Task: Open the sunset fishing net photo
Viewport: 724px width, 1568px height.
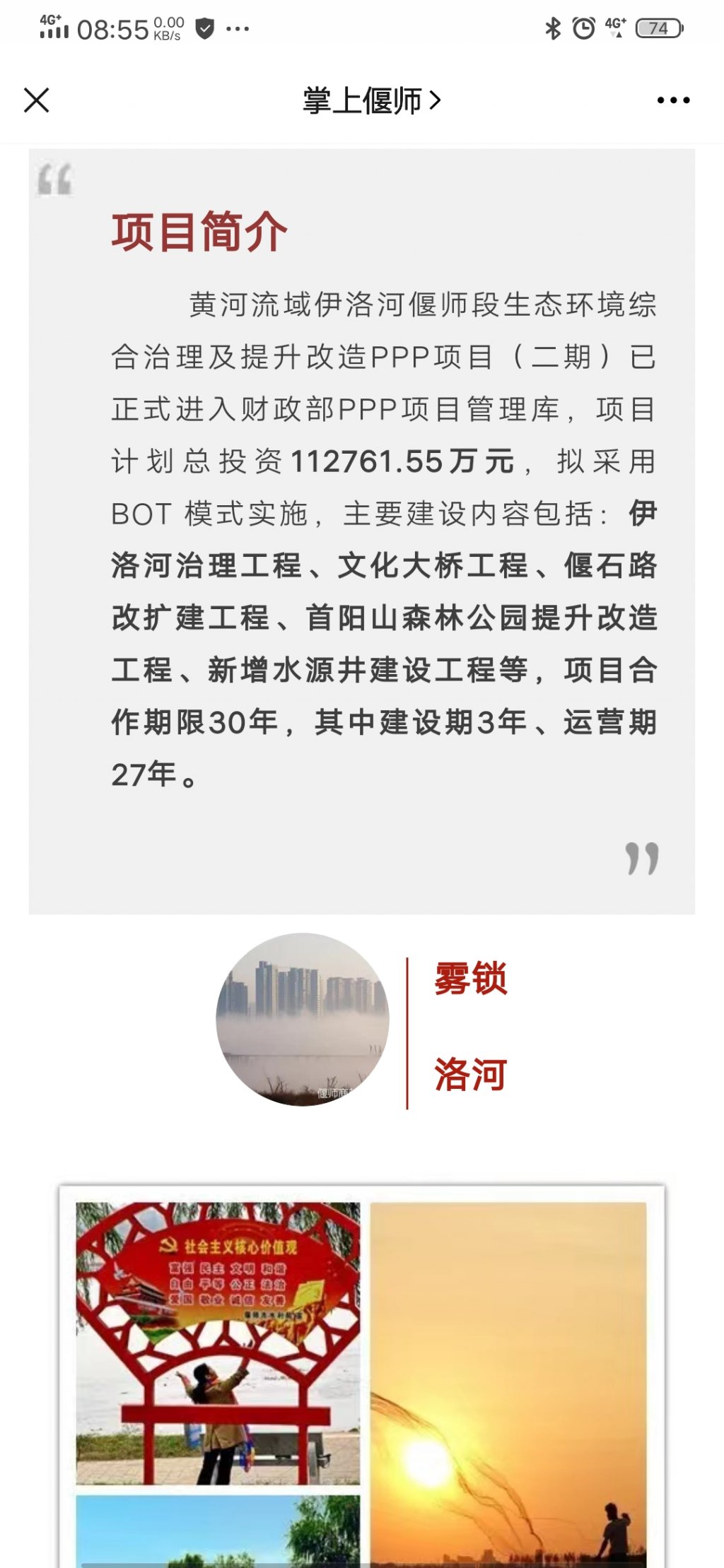Action: tap(508, 1385)
